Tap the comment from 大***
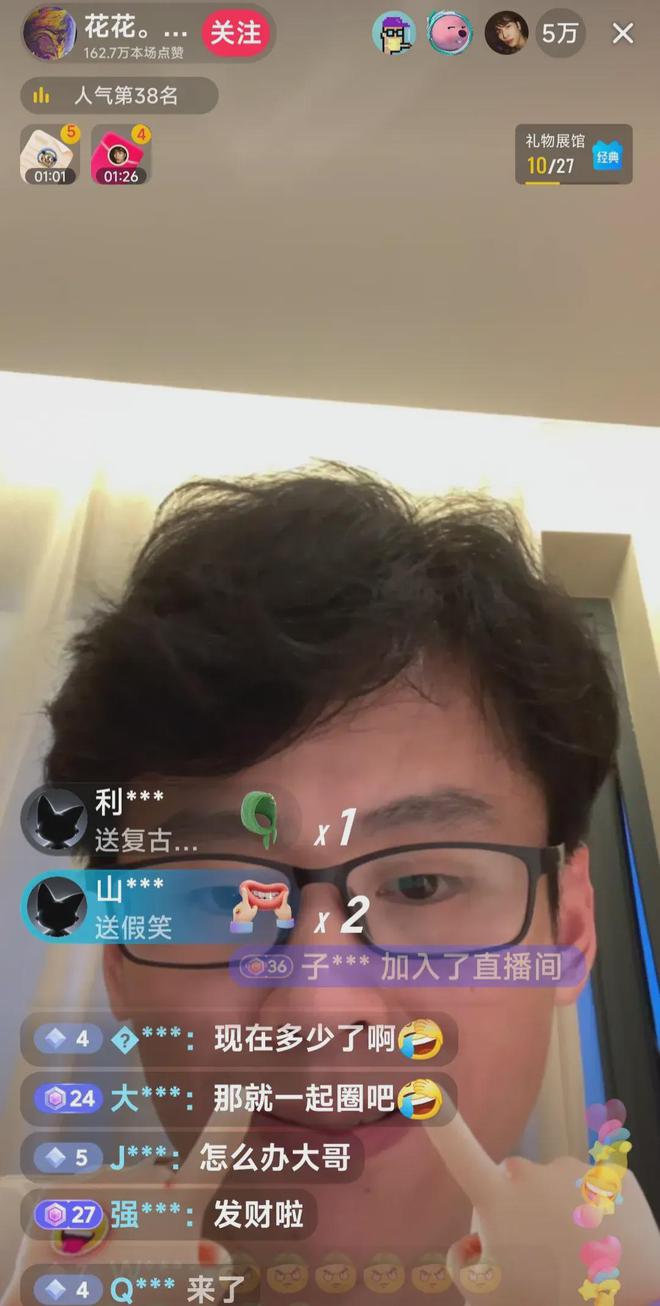Screen dimensions: 660x1306 (239, 1100)
